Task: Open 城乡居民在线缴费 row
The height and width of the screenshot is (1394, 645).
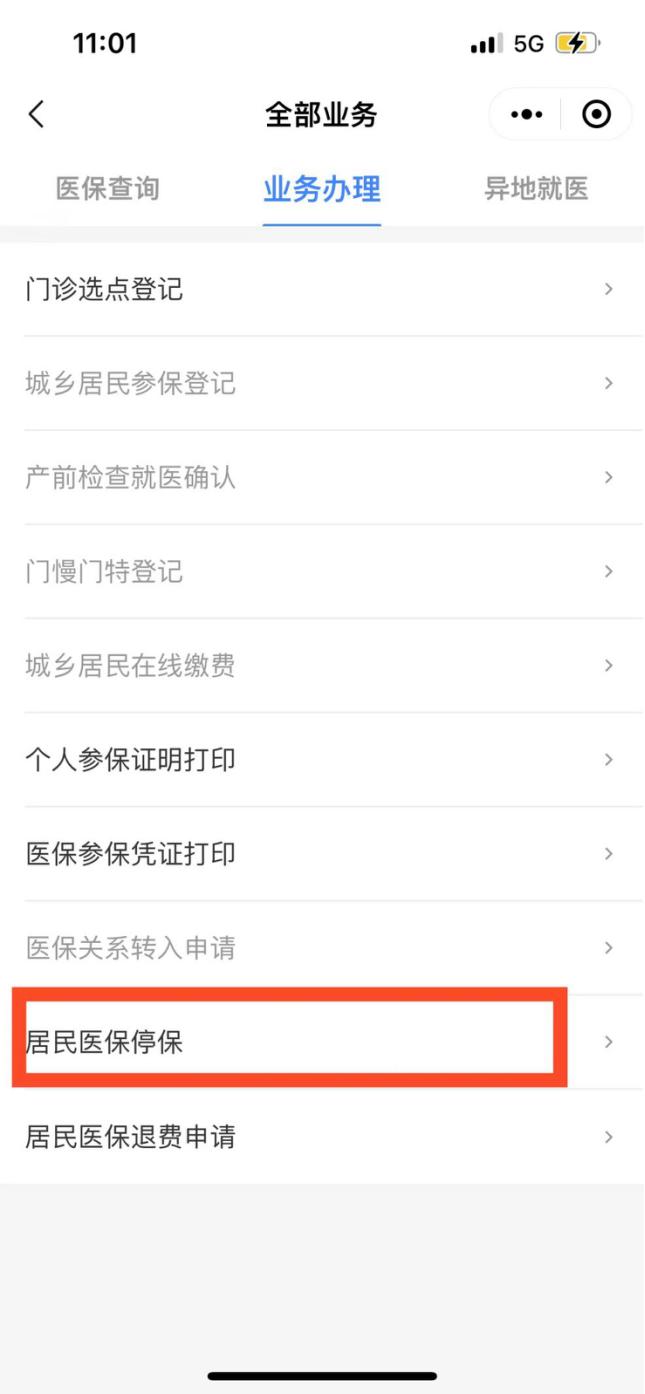Action: [322, 666]
